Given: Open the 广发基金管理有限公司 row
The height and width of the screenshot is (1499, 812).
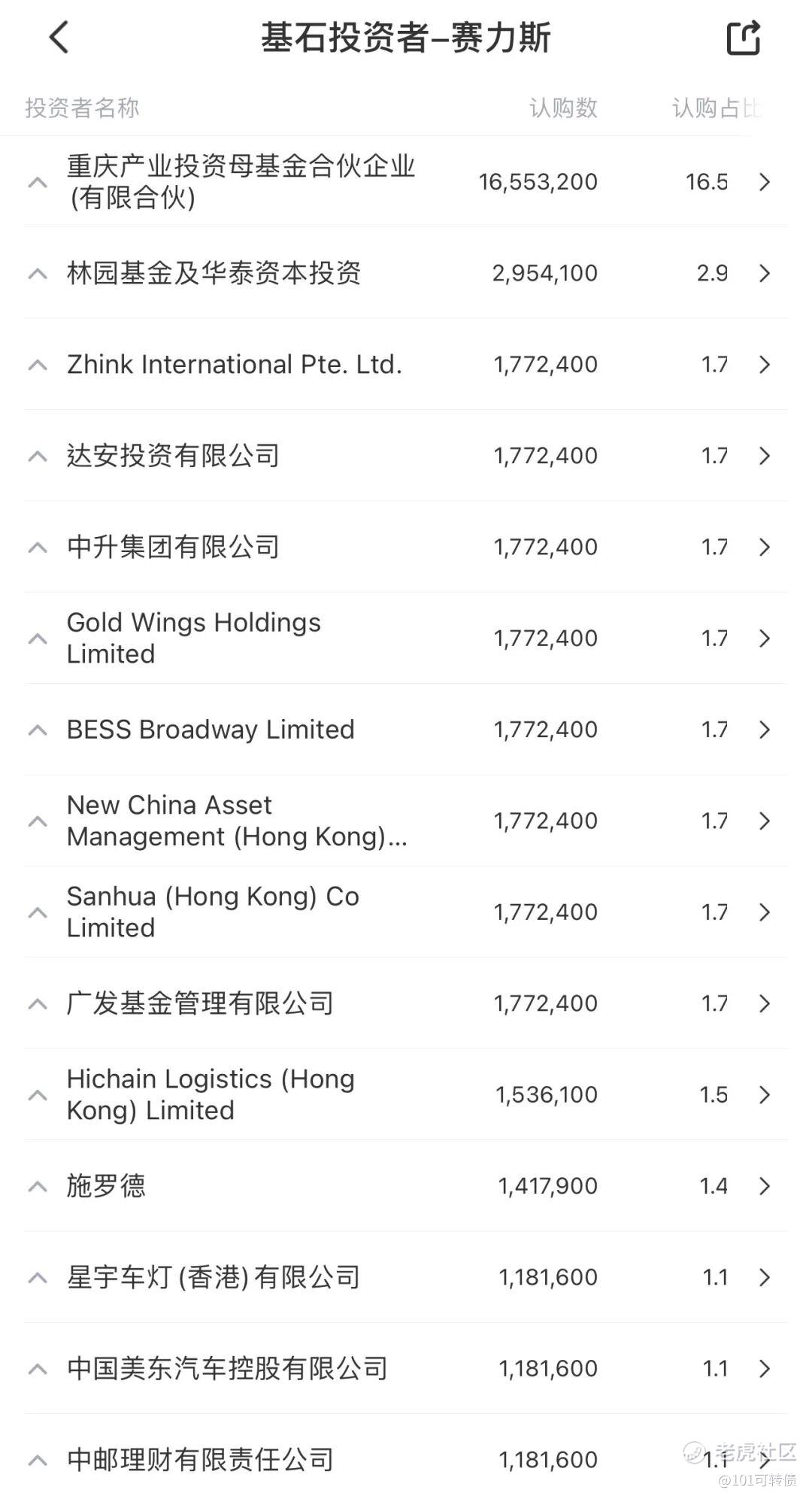Looking at the screenshot, I should point(406,1003).
